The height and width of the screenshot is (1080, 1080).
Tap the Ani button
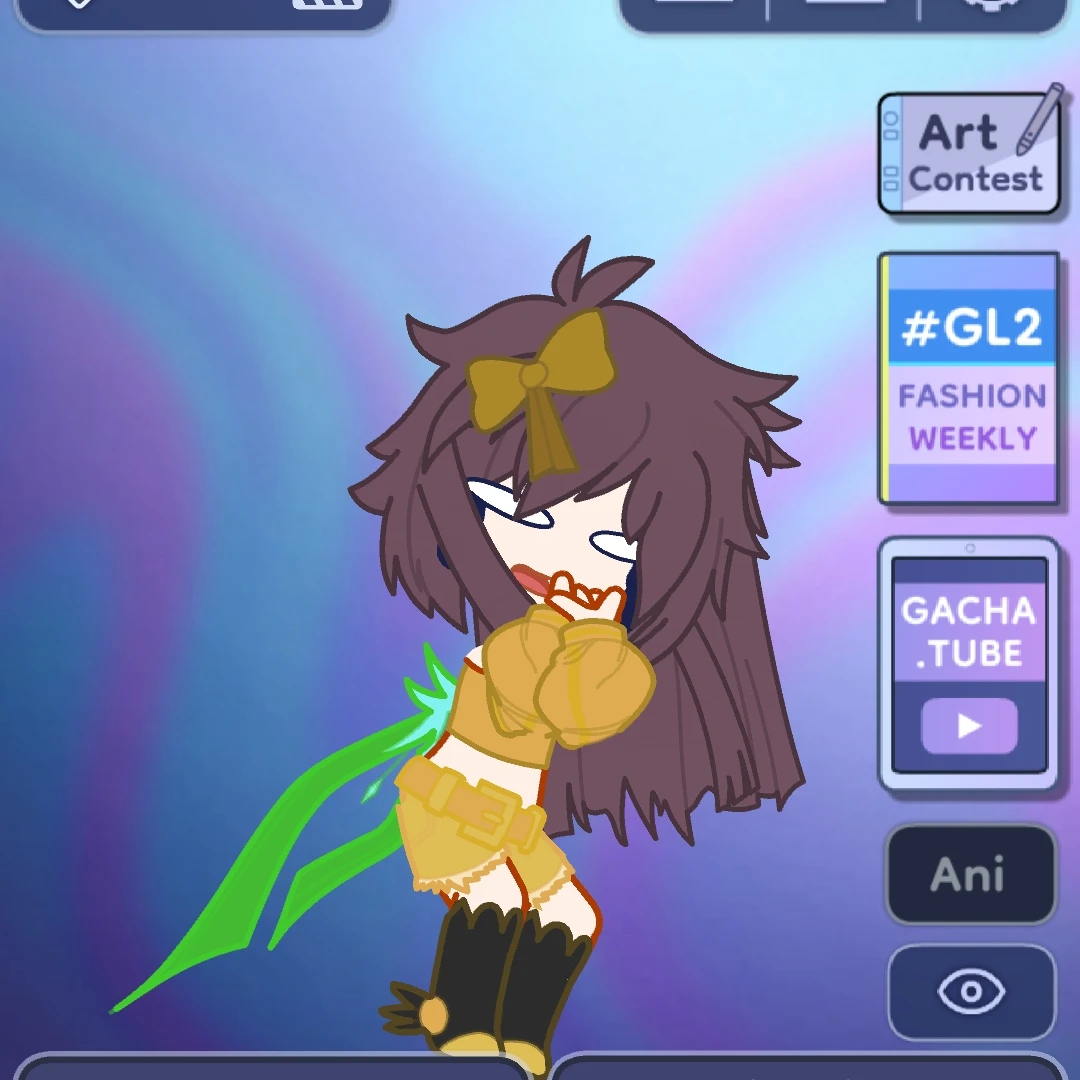click(969, 875)
